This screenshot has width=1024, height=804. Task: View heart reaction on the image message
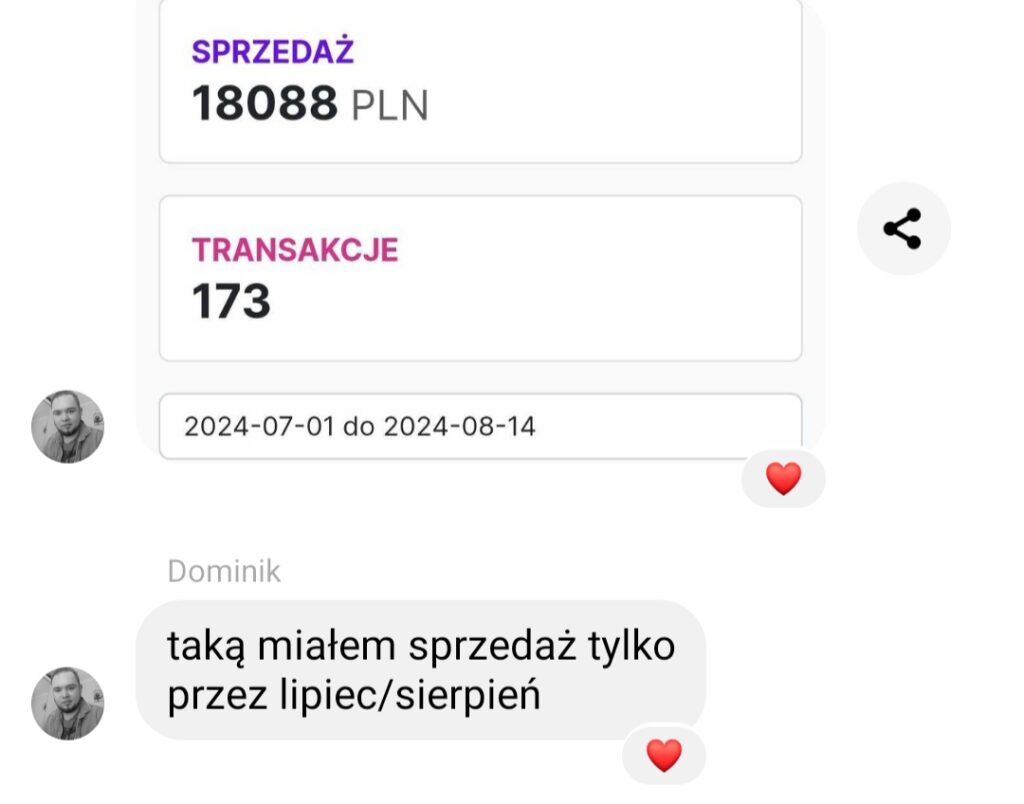[783, 479]
